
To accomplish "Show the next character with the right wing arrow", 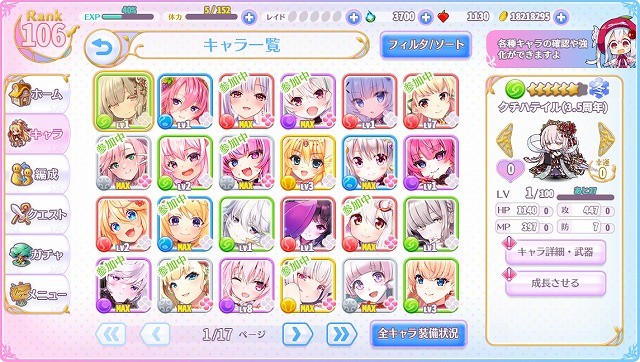I will pos(605,140).
